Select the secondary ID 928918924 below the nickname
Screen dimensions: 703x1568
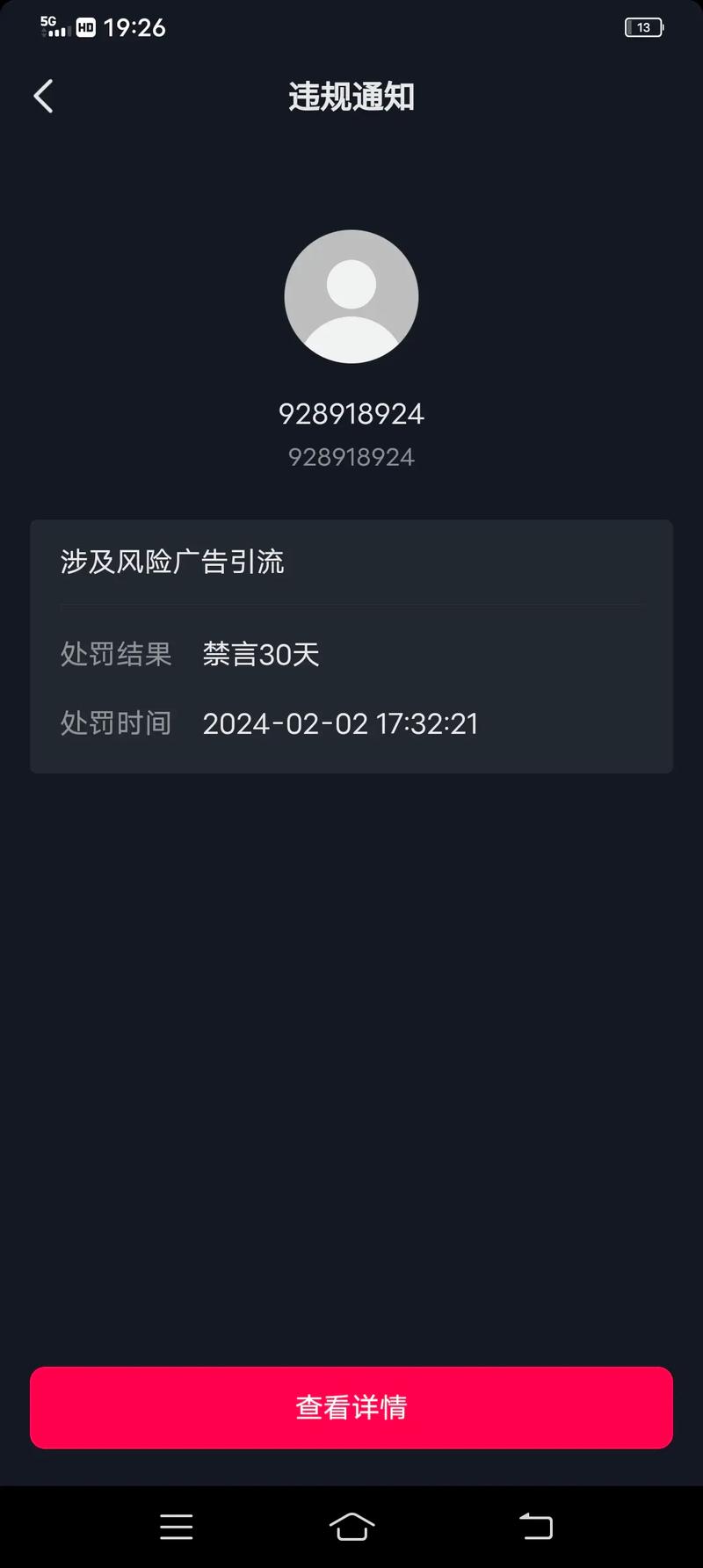click(x=352, y=456)
